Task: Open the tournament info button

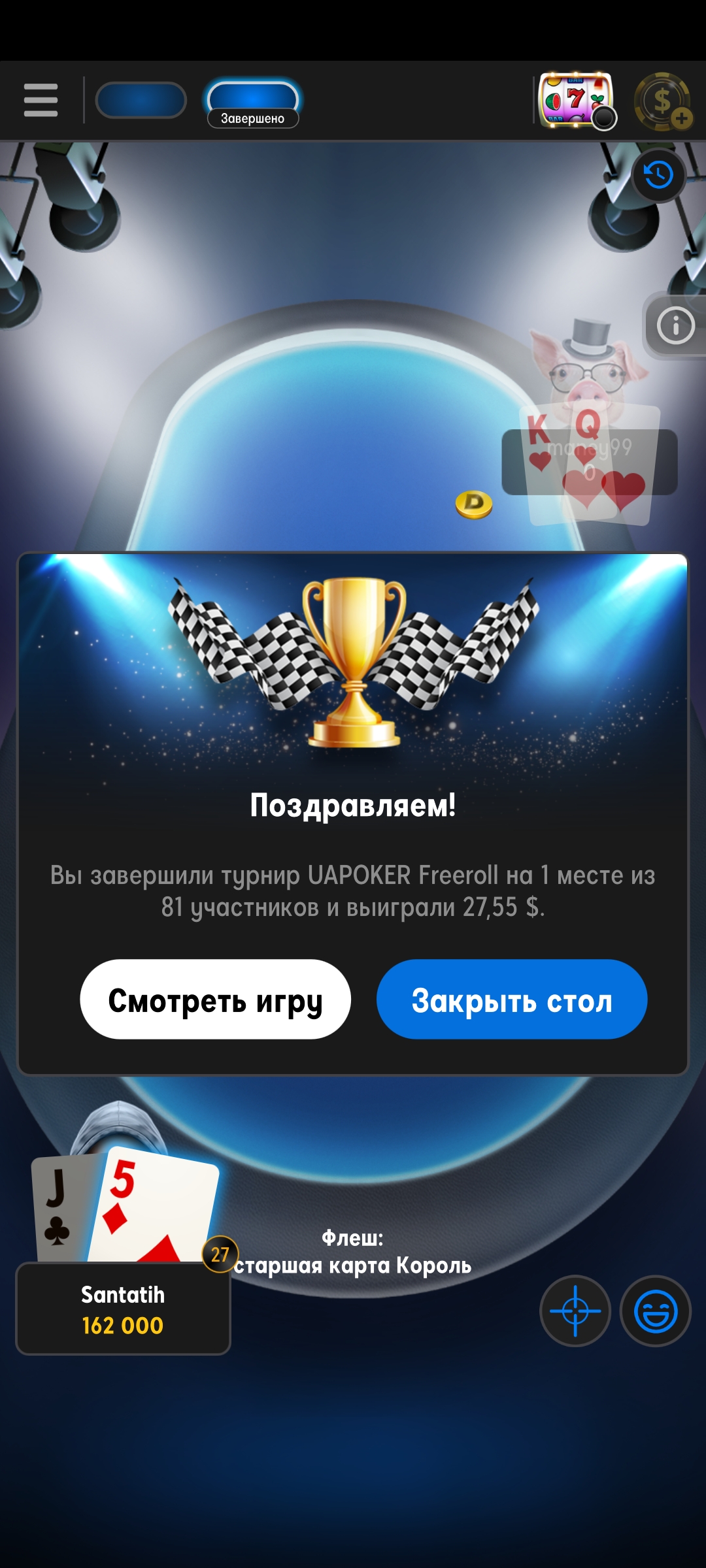Action: [676, 325]
